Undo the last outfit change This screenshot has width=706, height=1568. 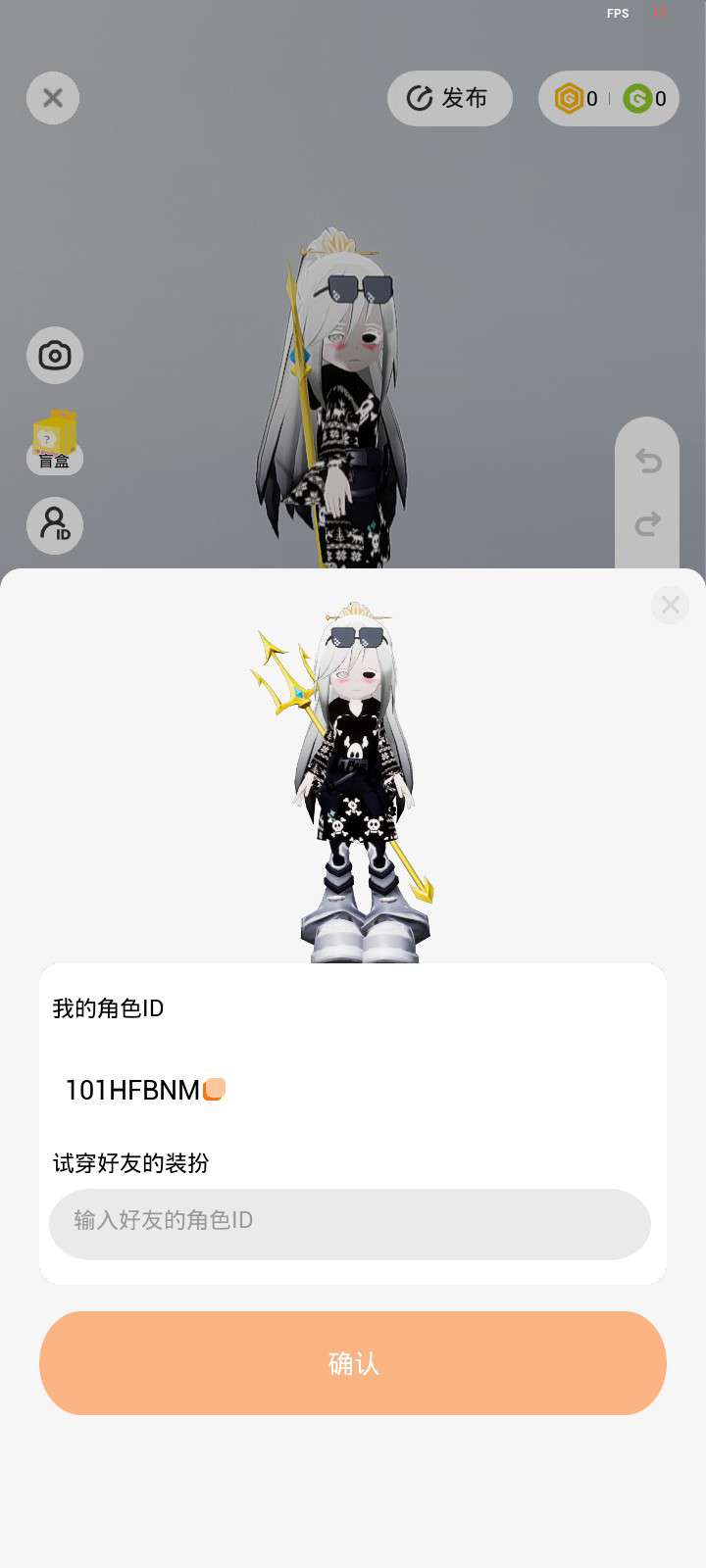tap(647, 461)
